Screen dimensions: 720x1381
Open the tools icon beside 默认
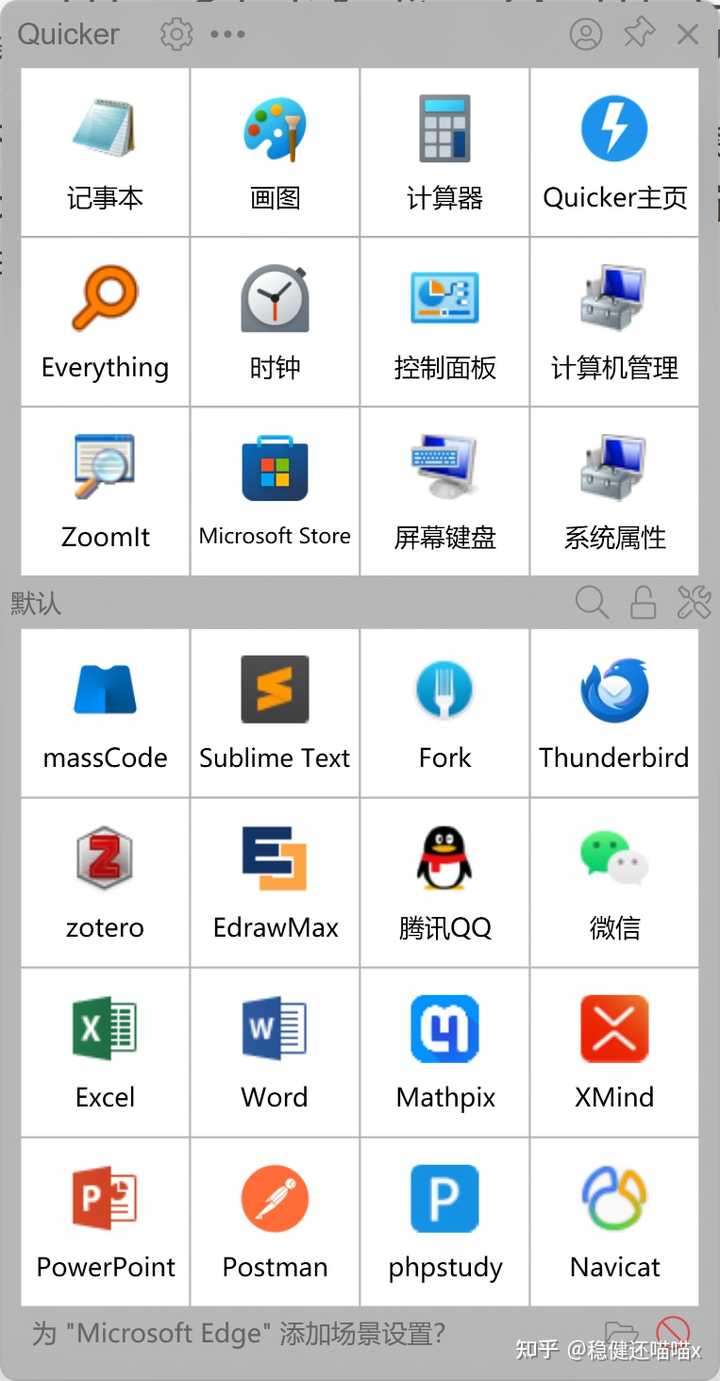pyautogui.click(x=694, y=602)
